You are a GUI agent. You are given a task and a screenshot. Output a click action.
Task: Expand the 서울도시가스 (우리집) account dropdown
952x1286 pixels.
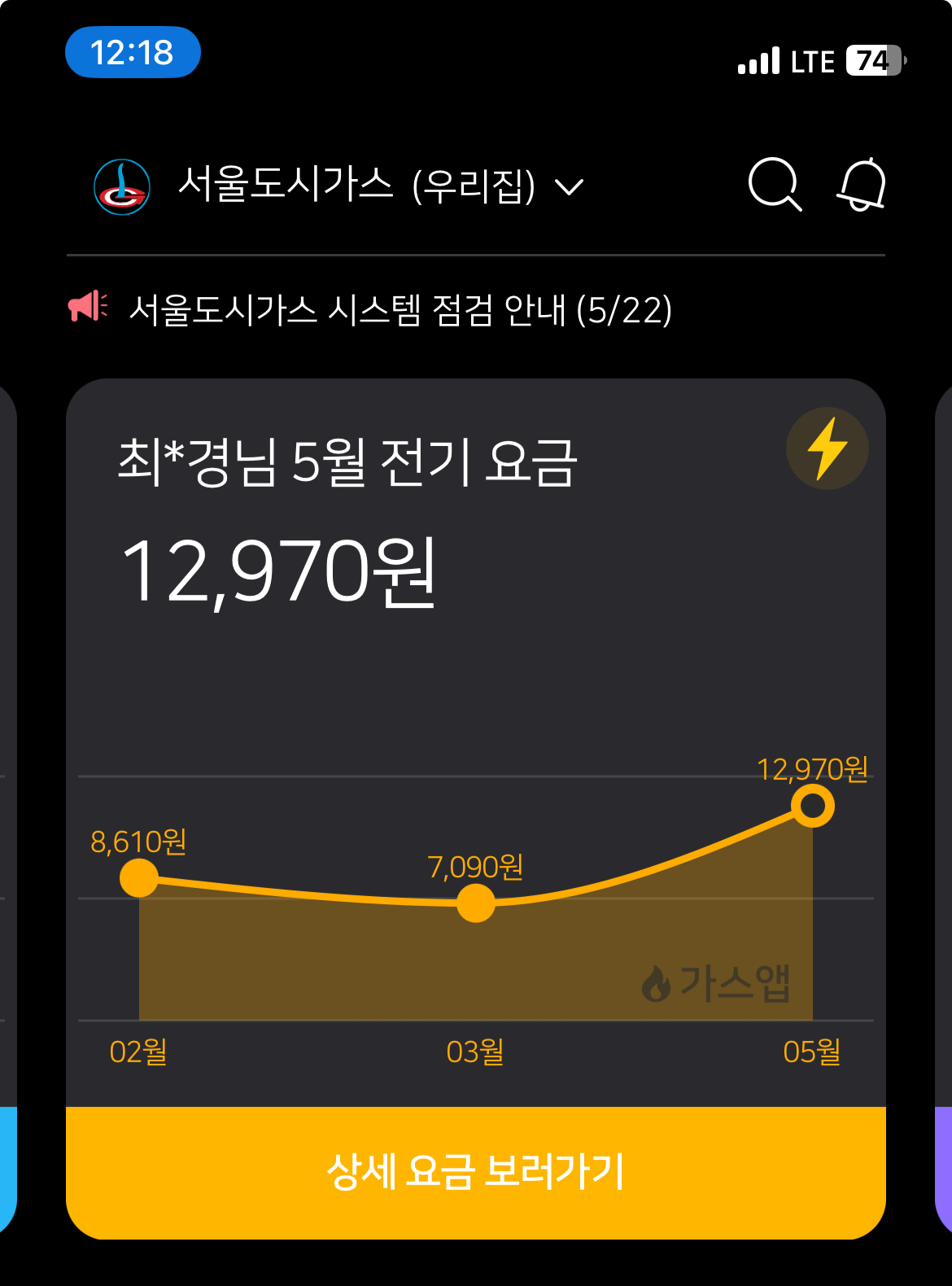pyautogui.click(x=569, y=187)
